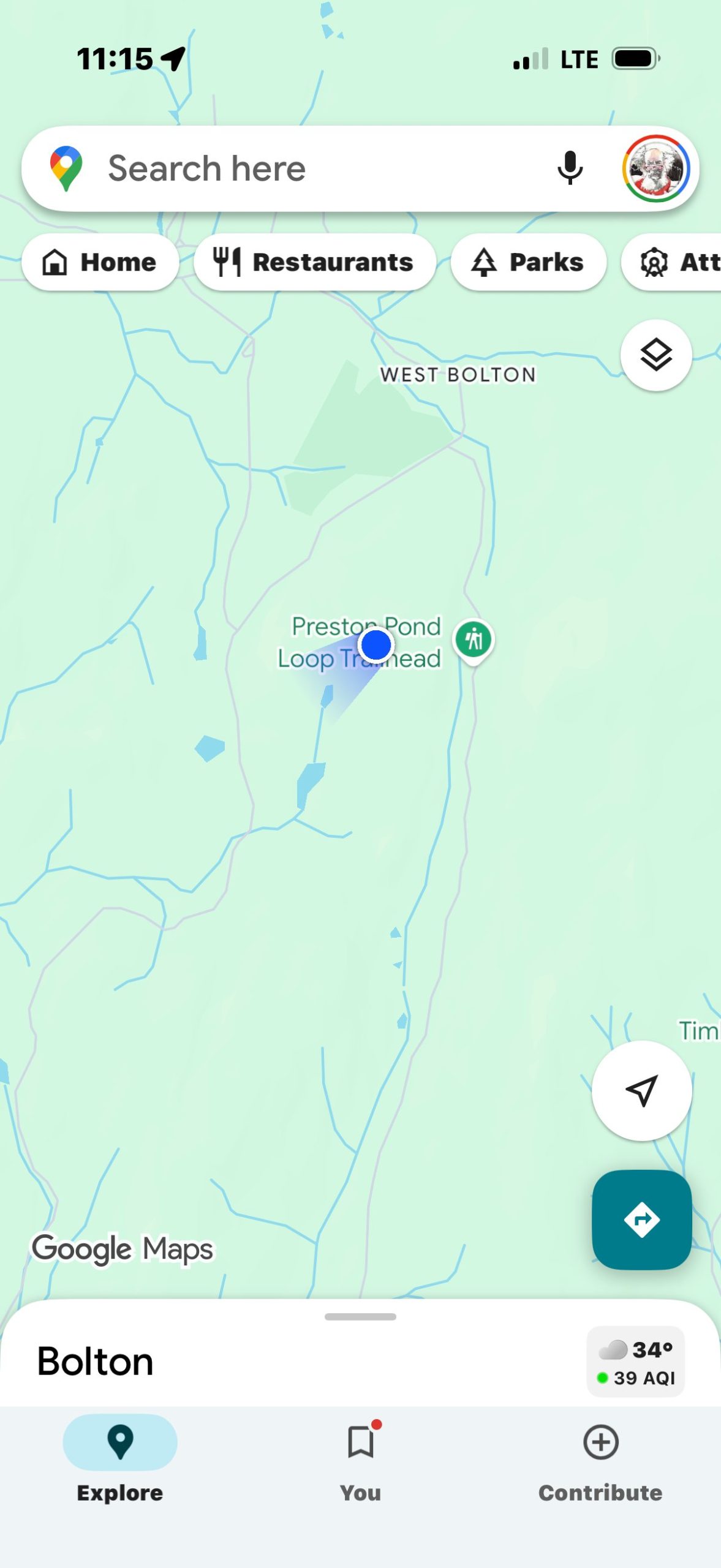Select the Home chip
Image resolution: width=721 pixels, height=1568 pixels.
point(100,262)
